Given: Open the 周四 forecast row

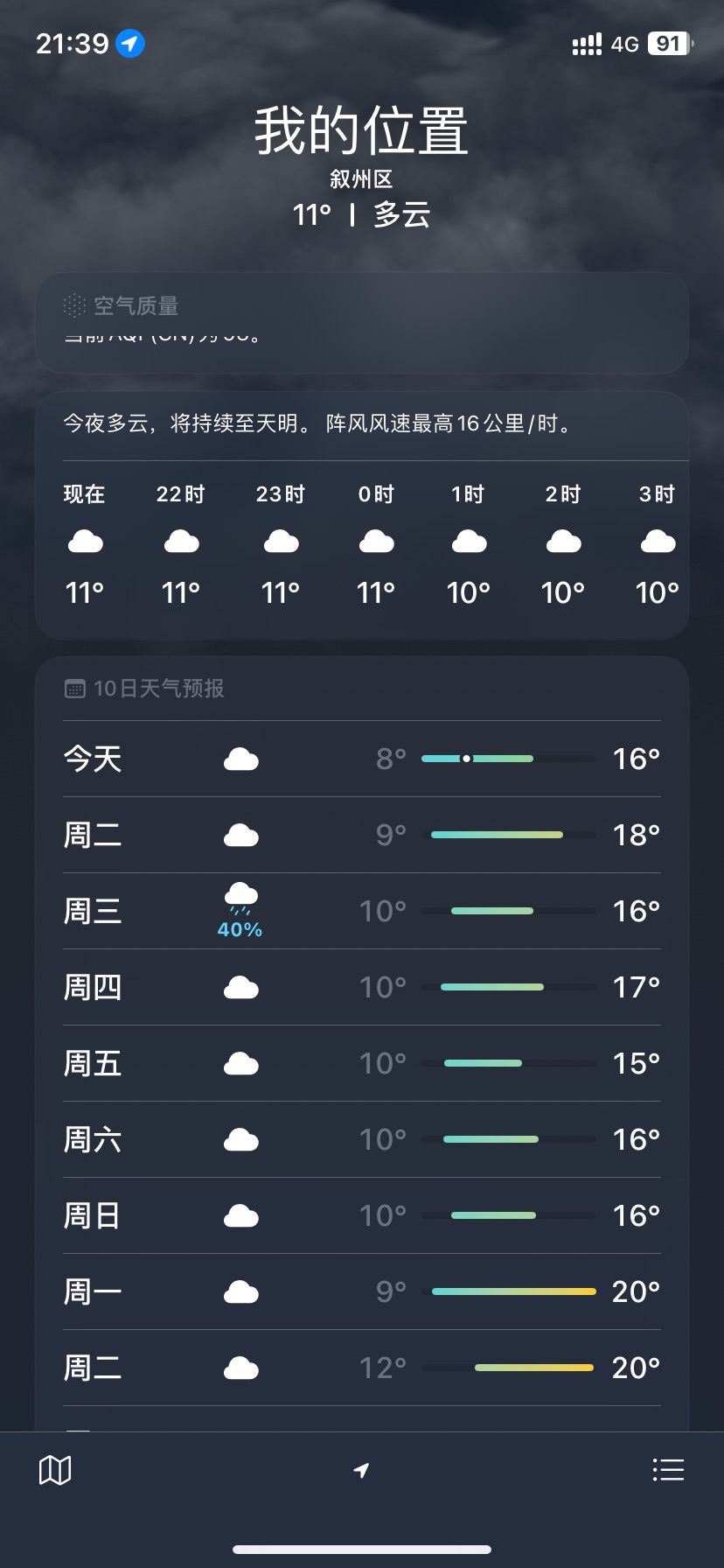Looking at the screenshot, I should (x=362, y=987).
